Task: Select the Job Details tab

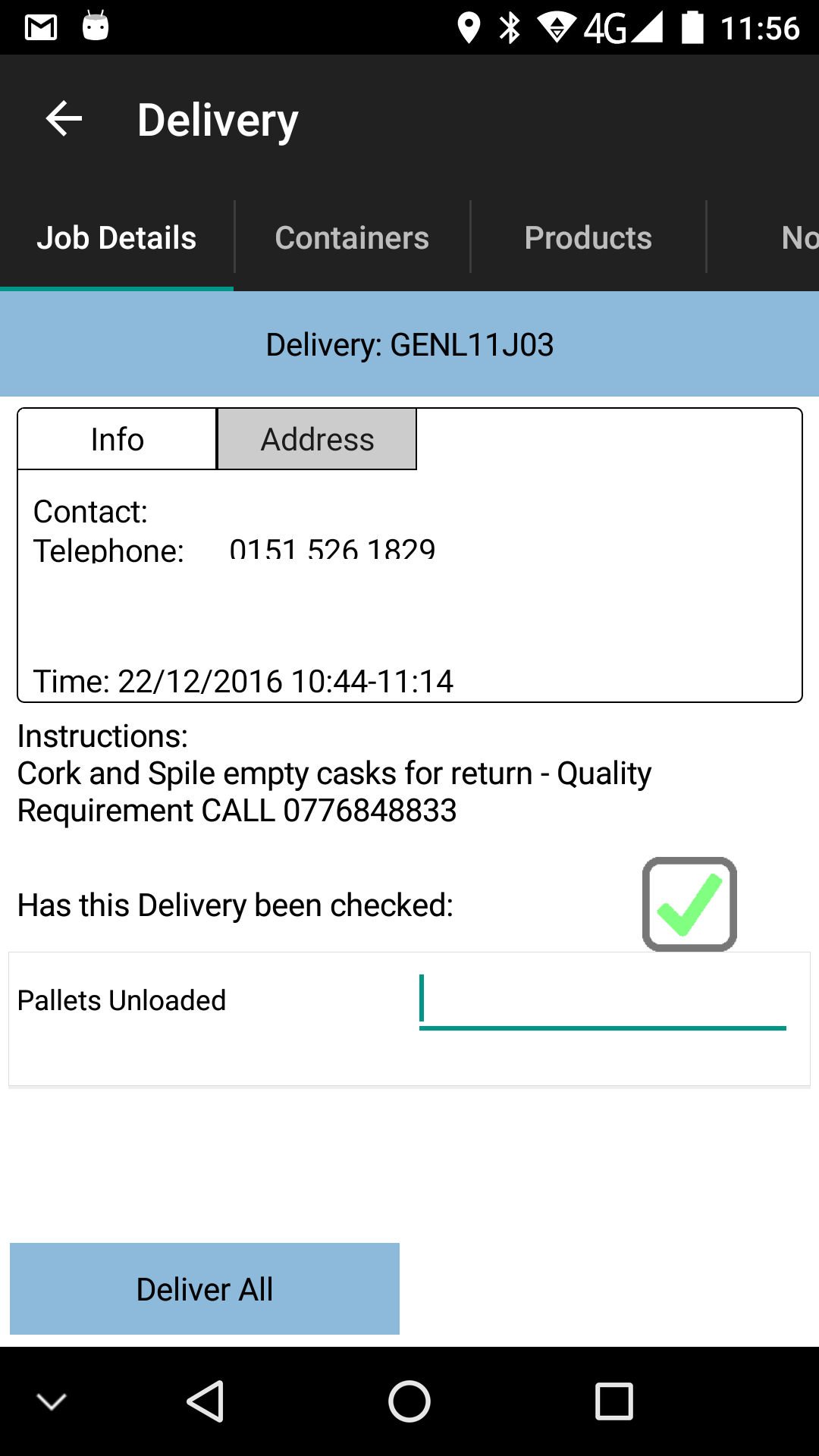Action: (117, 237)
